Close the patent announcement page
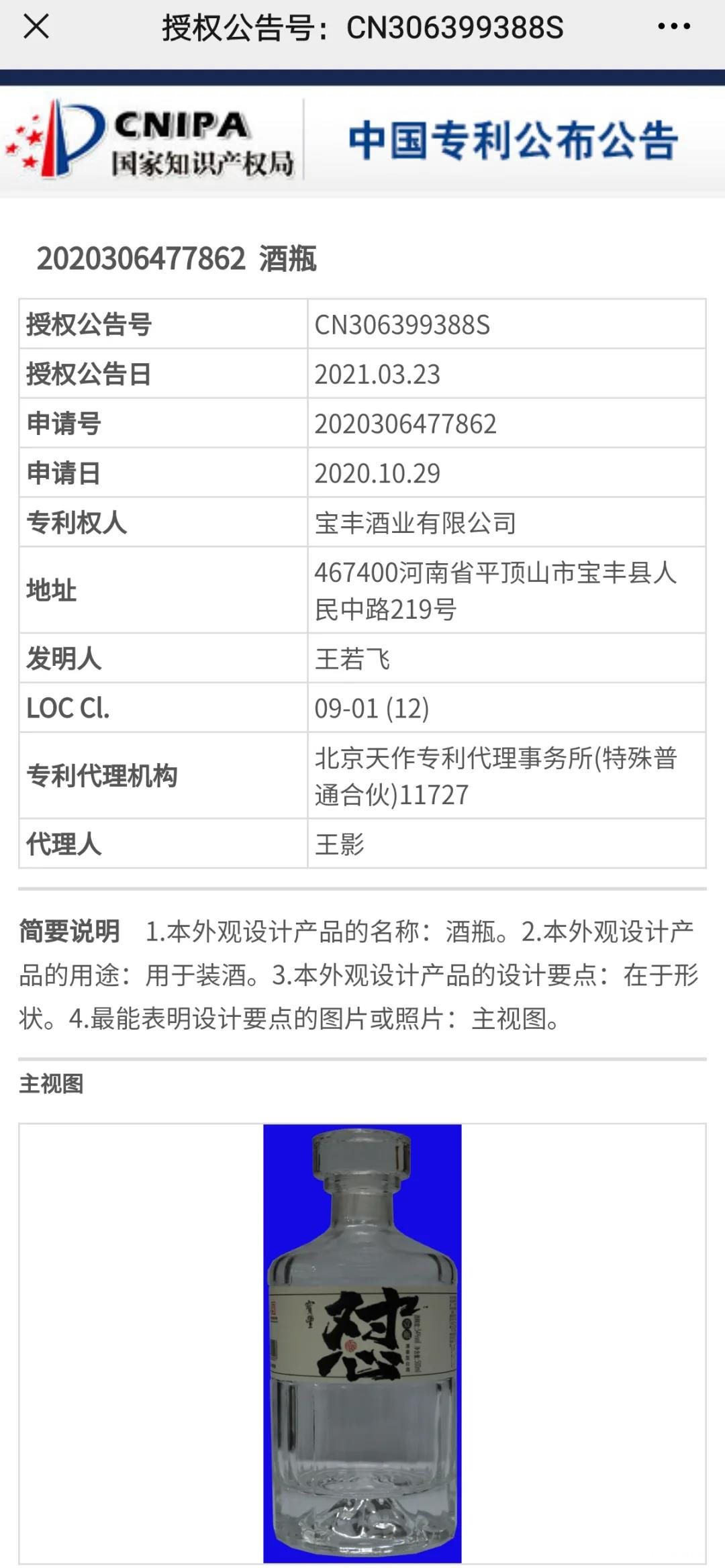The height and width of the screenshot is (1568, 725). coord(36,28)
